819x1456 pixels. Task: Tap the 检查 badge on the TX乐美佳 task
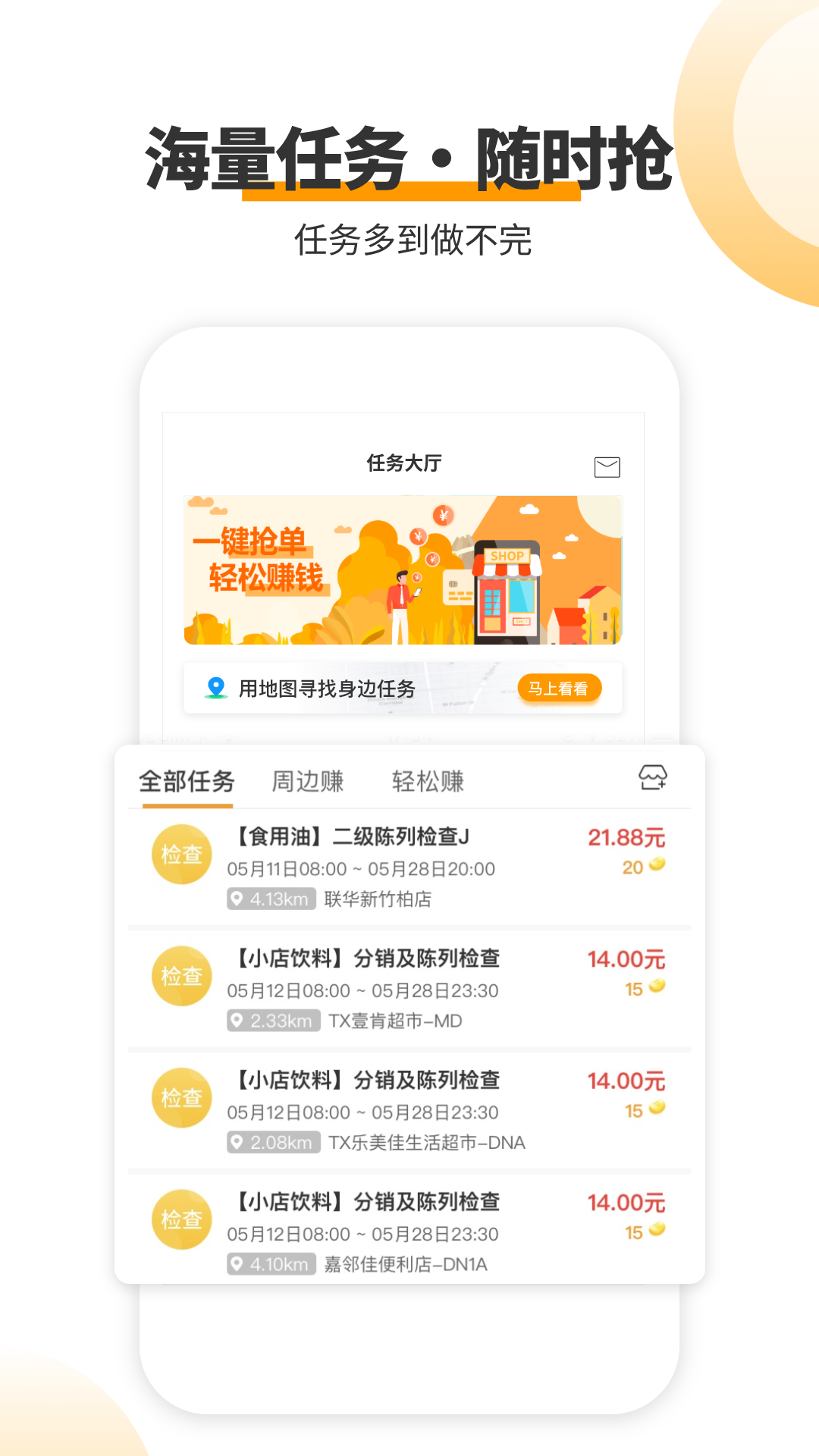tap(182, 1098)
